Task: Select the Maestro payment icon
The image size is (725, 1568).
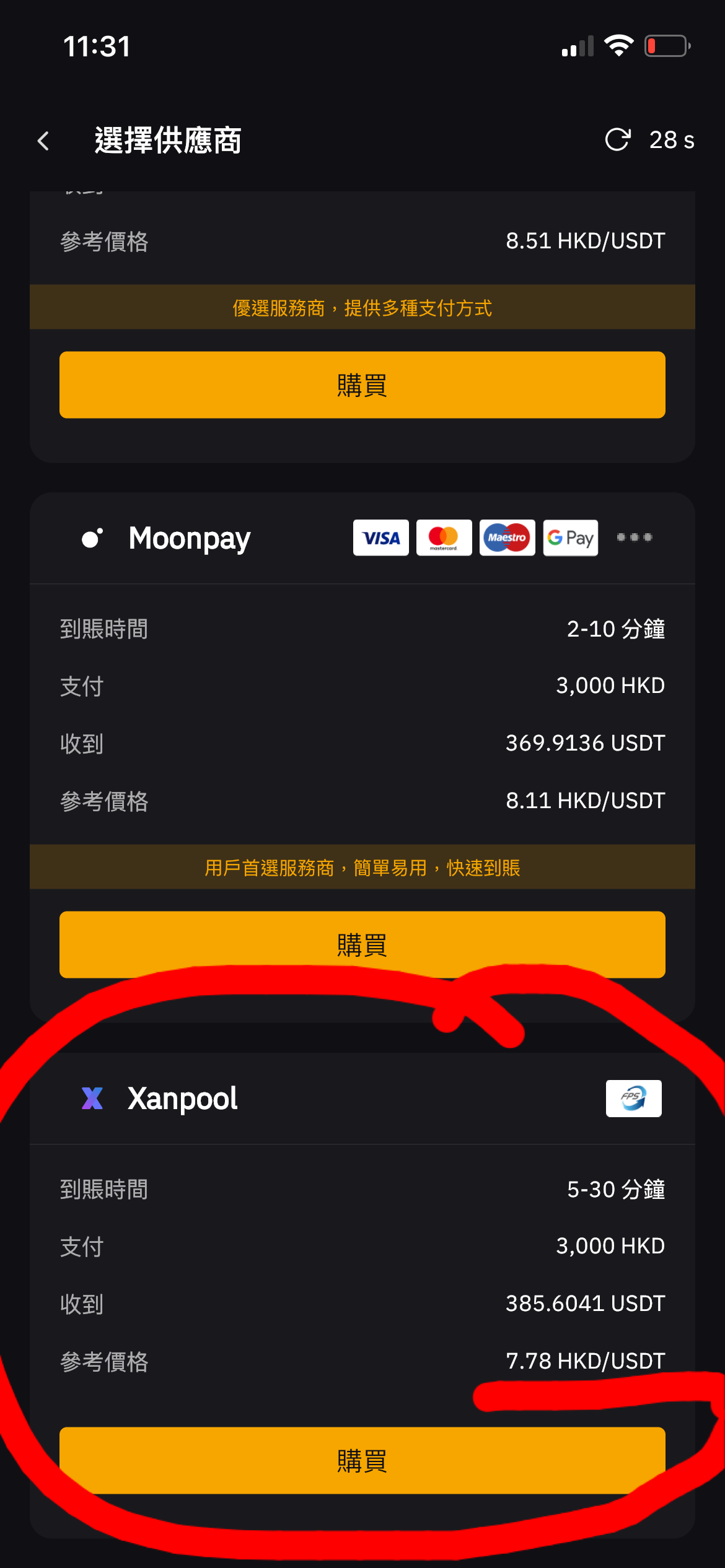Action: click(507, 538)
